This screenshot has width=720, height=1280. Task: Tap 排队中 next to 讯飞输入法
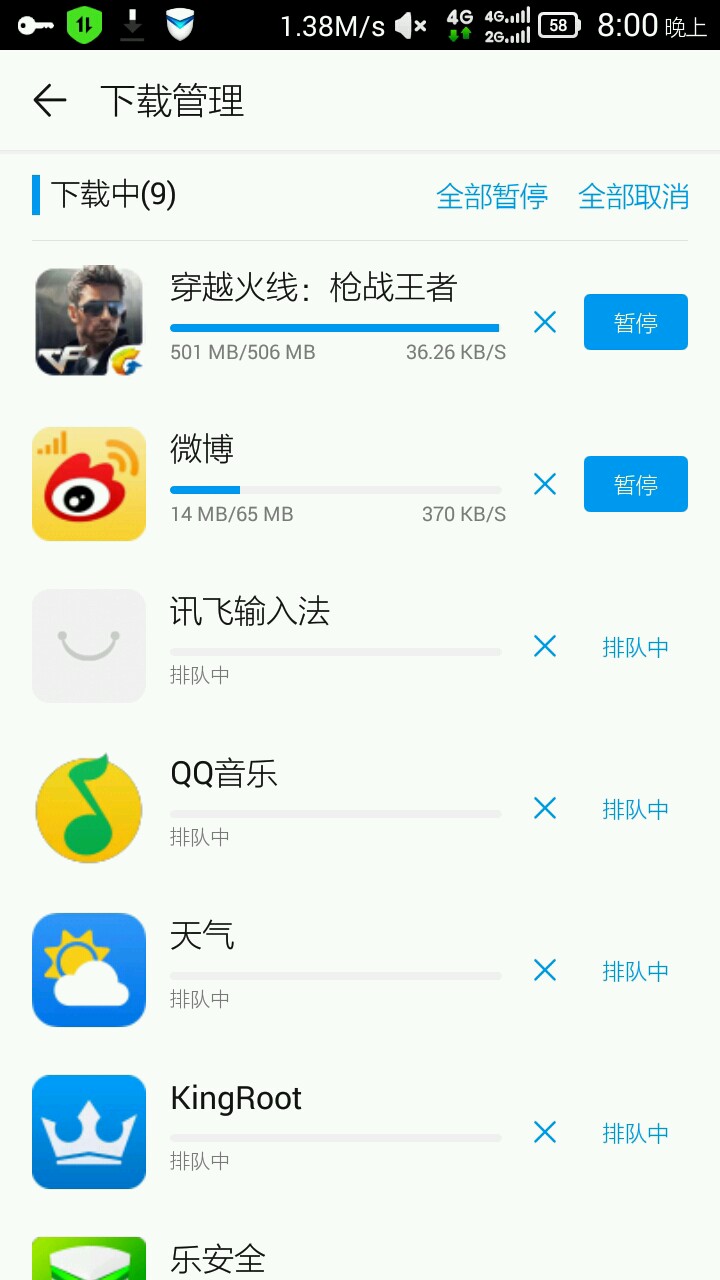[x=635, y=647]
